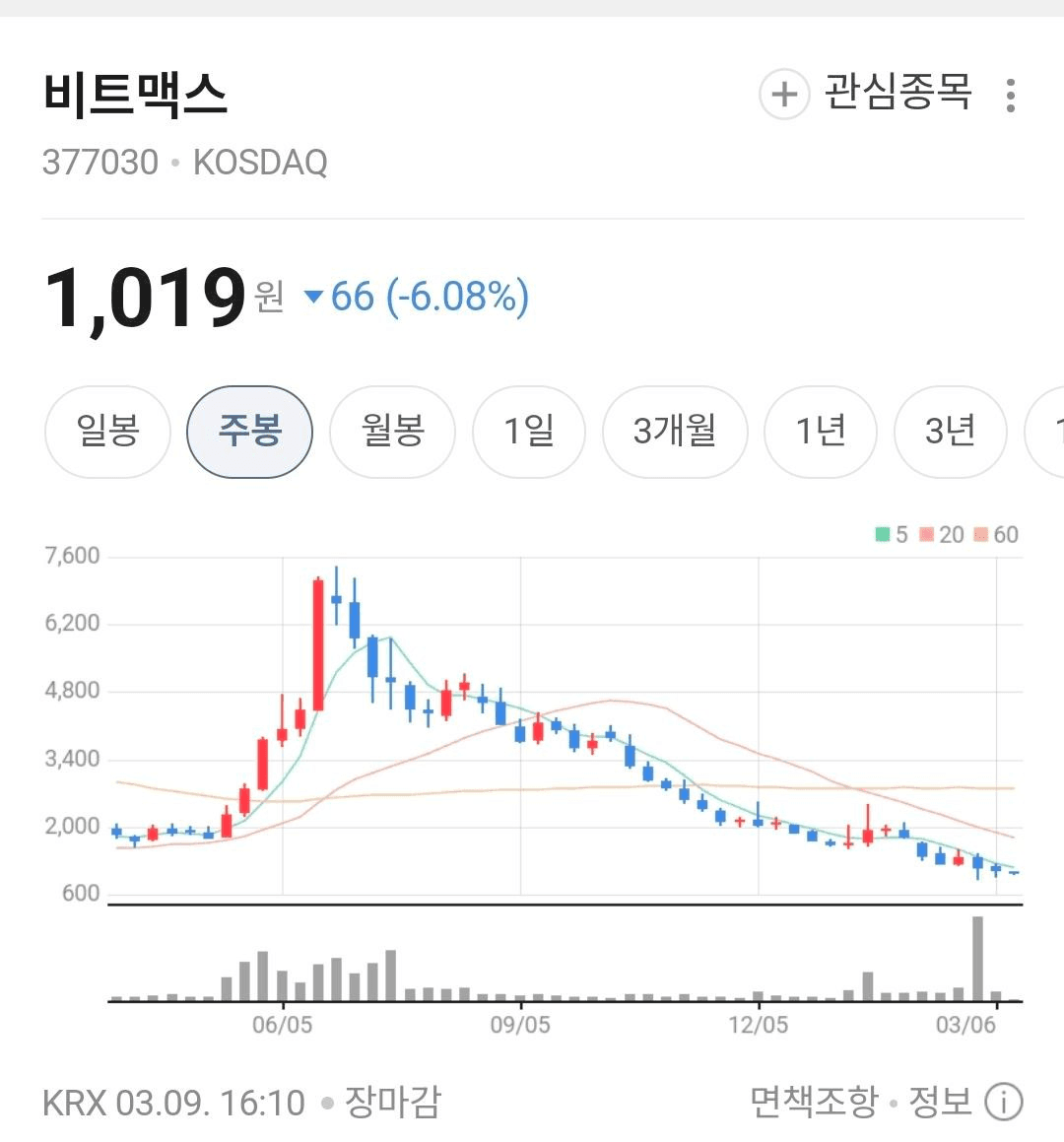View the 3개월 chart range

675,432
